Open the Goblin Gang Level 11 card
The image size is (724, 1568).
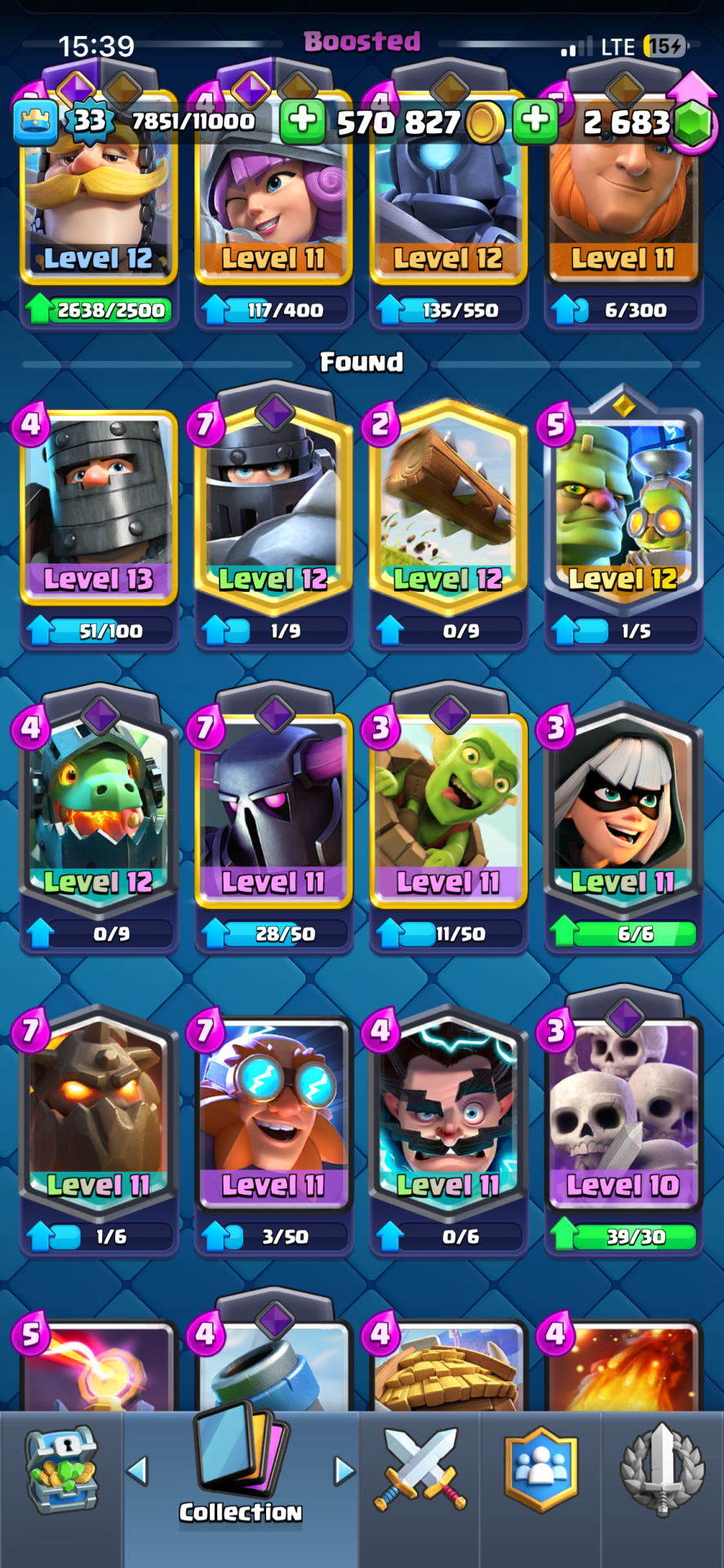448,808
